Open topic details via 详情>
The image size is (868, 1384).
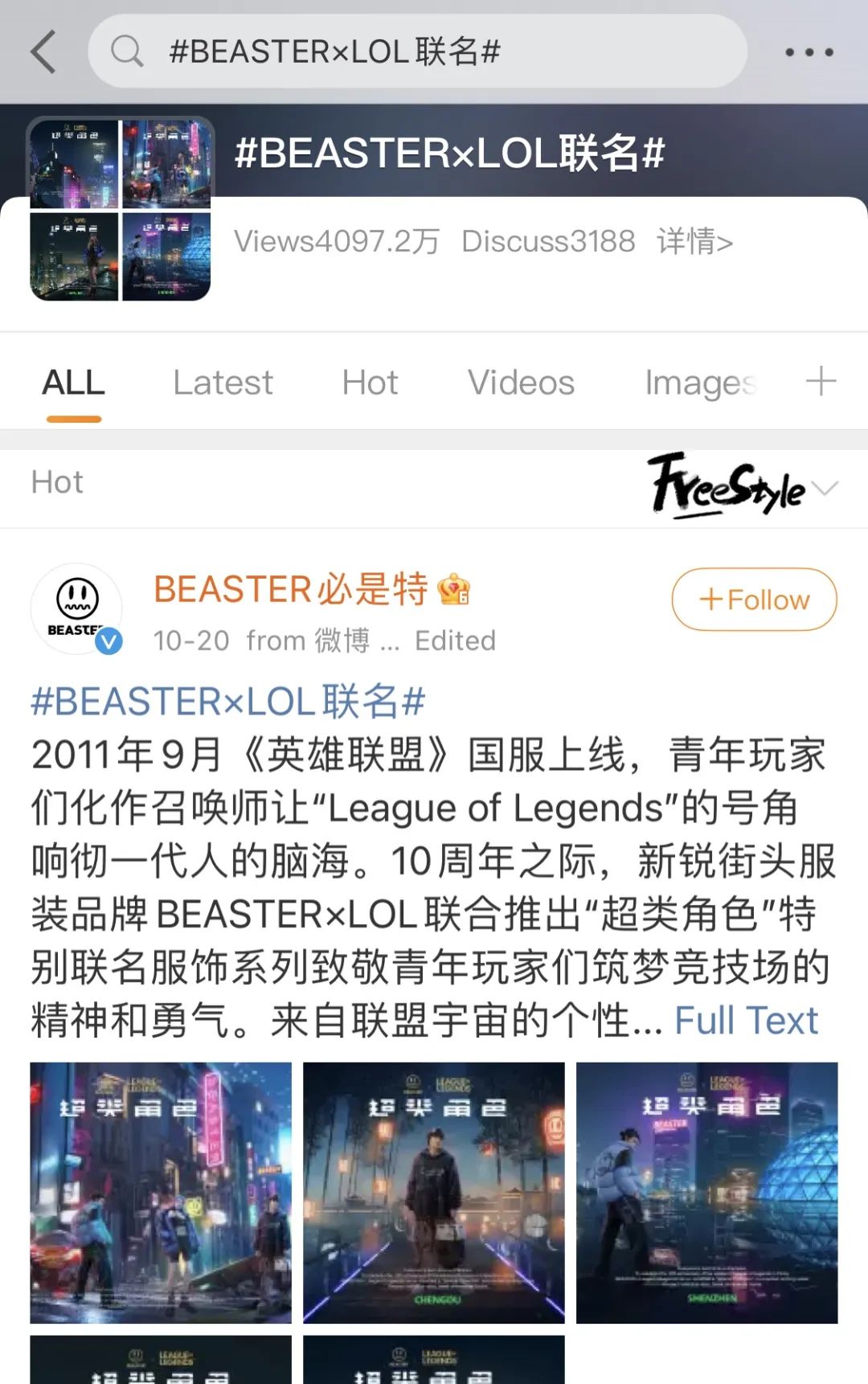(694, 241)
